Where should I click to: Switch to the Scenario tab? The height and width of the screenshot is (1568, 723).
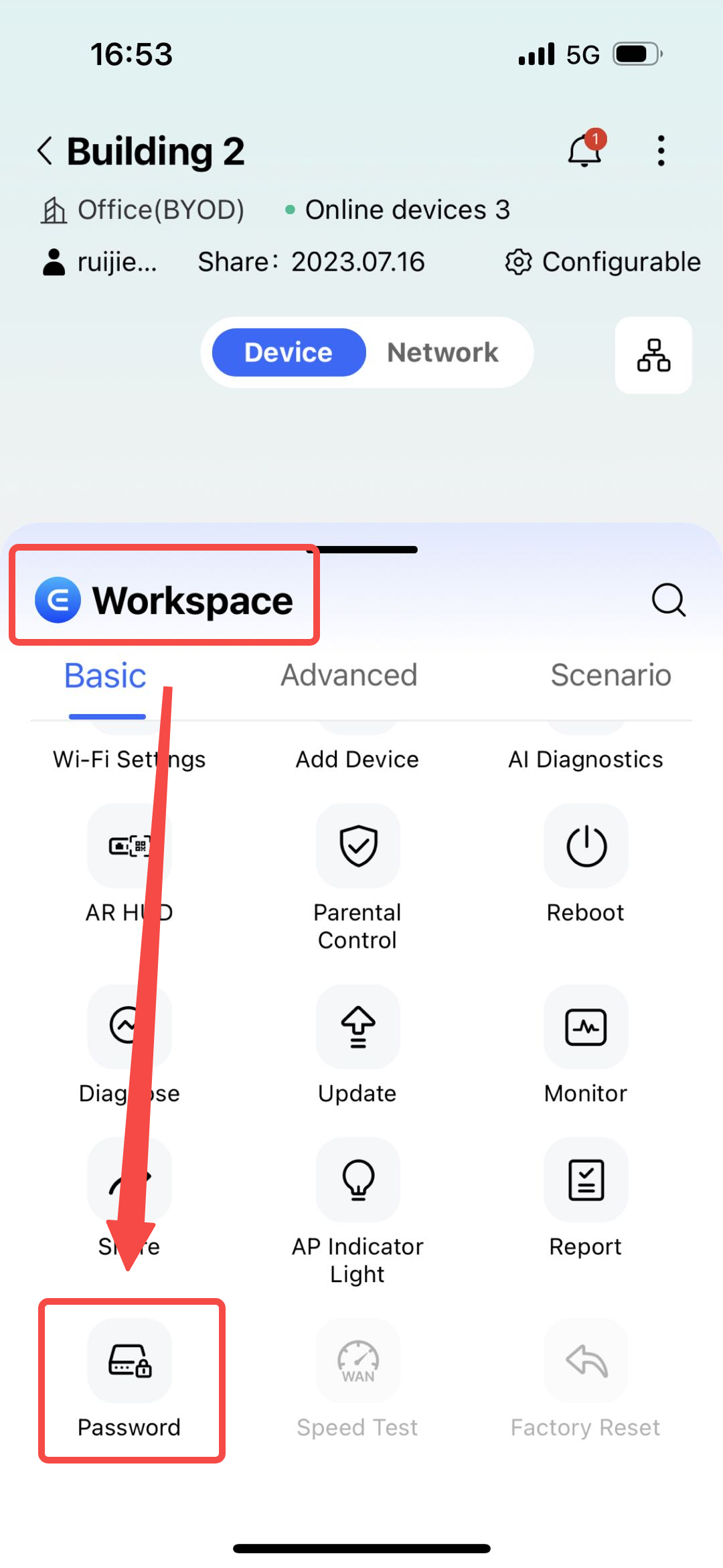[611, 675]
